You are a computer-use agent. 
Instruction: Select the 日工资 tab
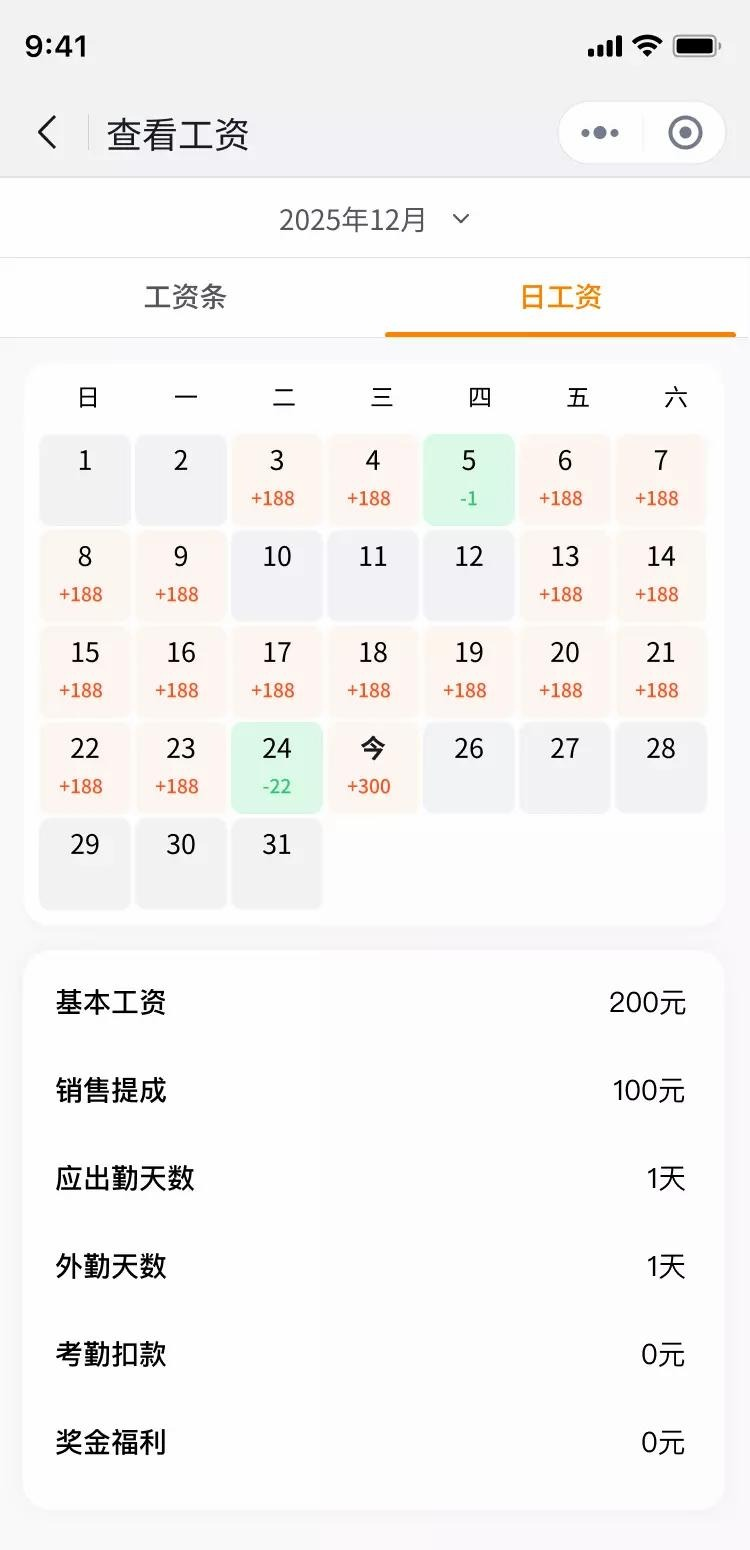(x=561, y=297)
